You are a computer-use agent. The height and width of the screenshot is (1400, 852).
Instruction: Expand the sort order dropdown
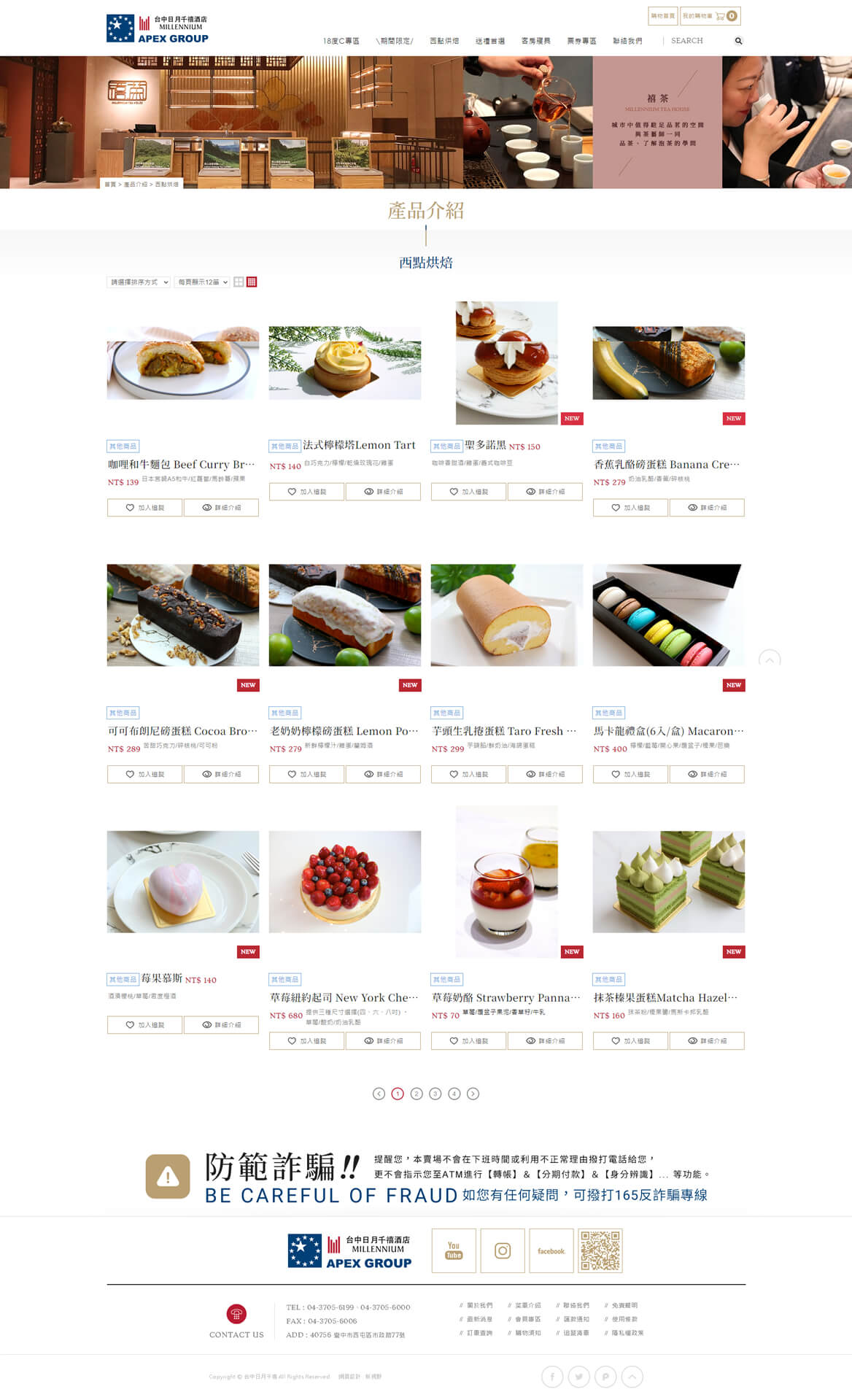click(x=139, y=282)
